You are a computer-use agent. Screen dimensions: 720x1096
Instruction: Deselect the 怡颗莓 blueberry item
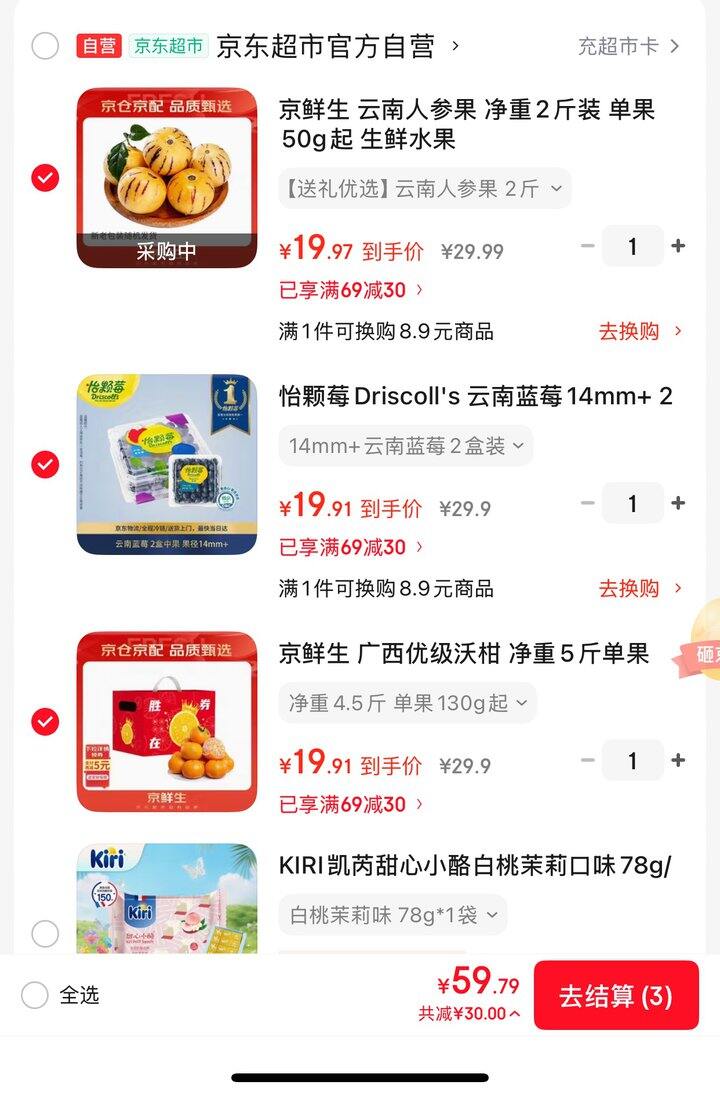(x=45, y=464)
